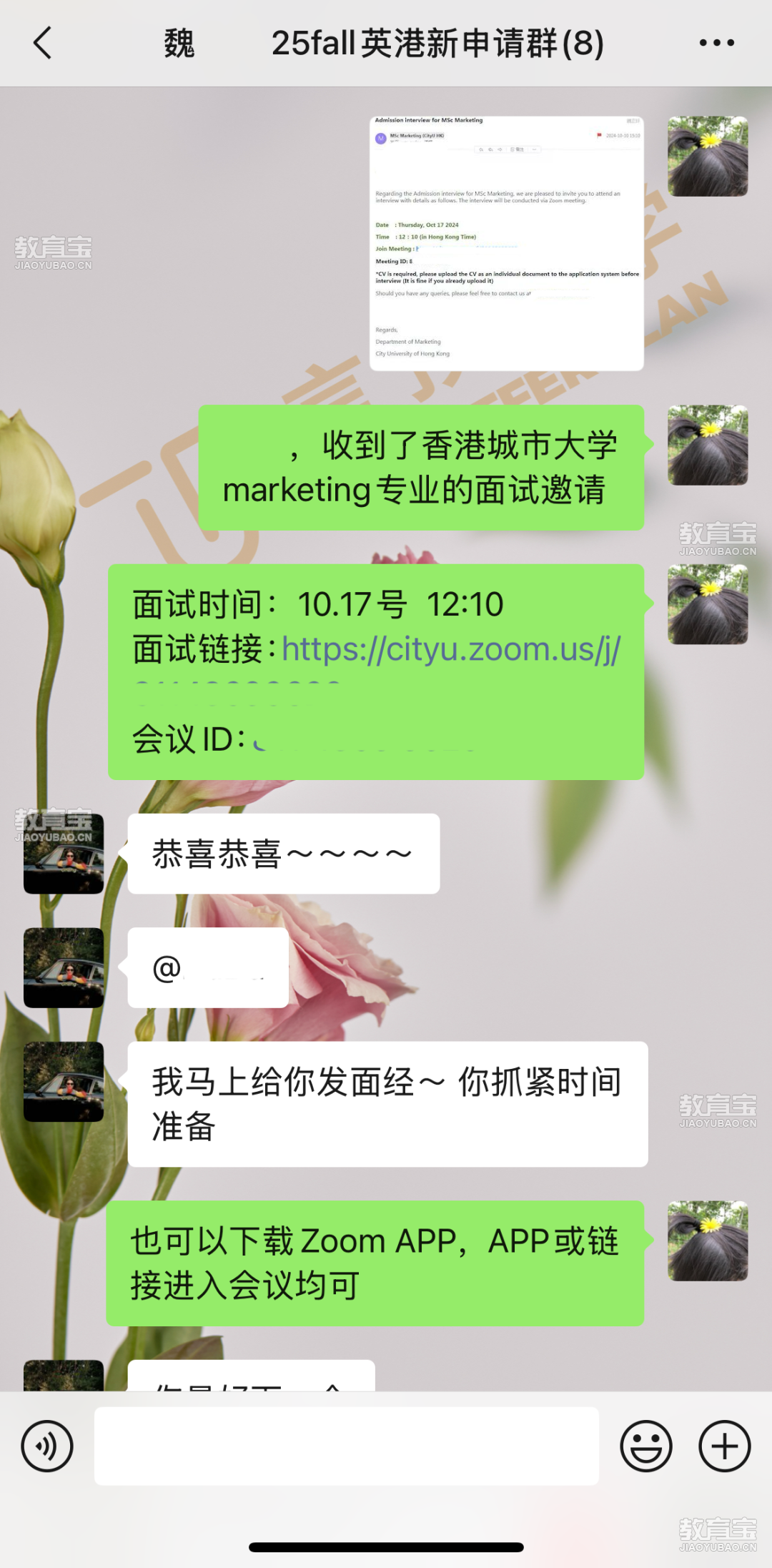Switch to voice message input

(47, 1446)
